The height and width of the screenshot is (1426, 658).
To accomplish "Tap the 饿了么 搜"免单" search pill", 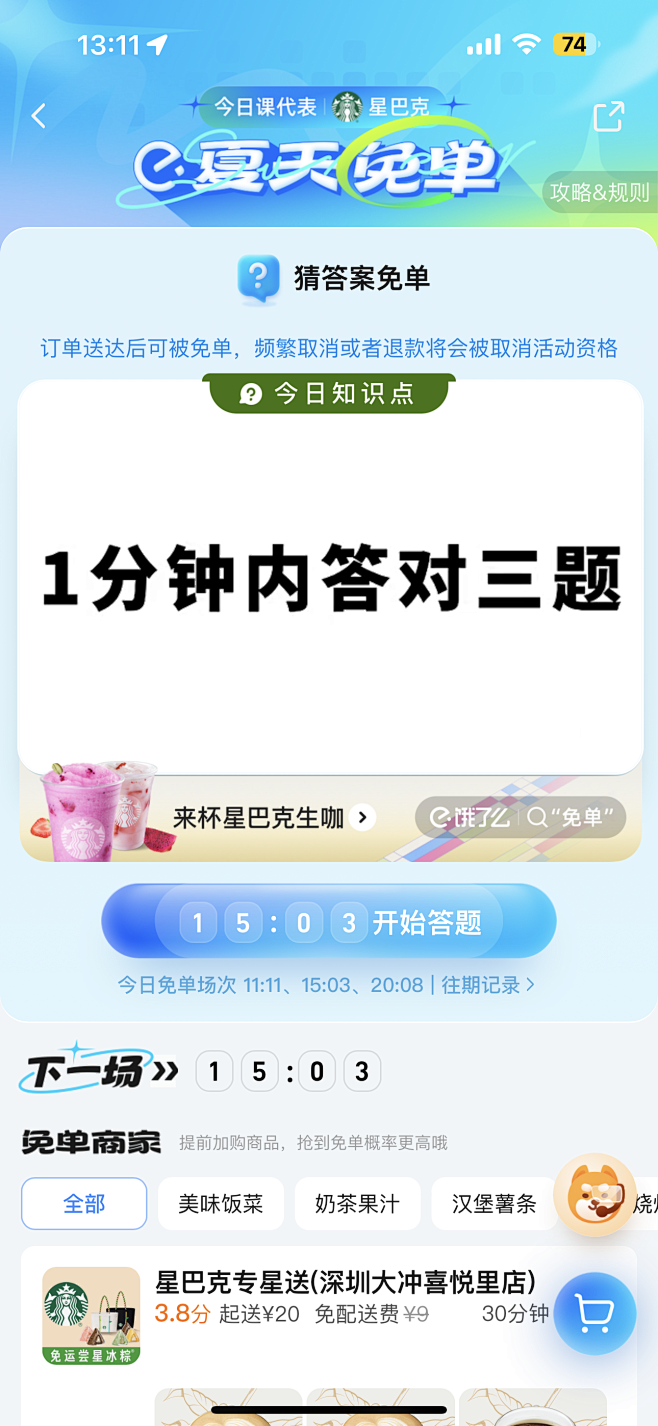I will click(x=520, y=817).
